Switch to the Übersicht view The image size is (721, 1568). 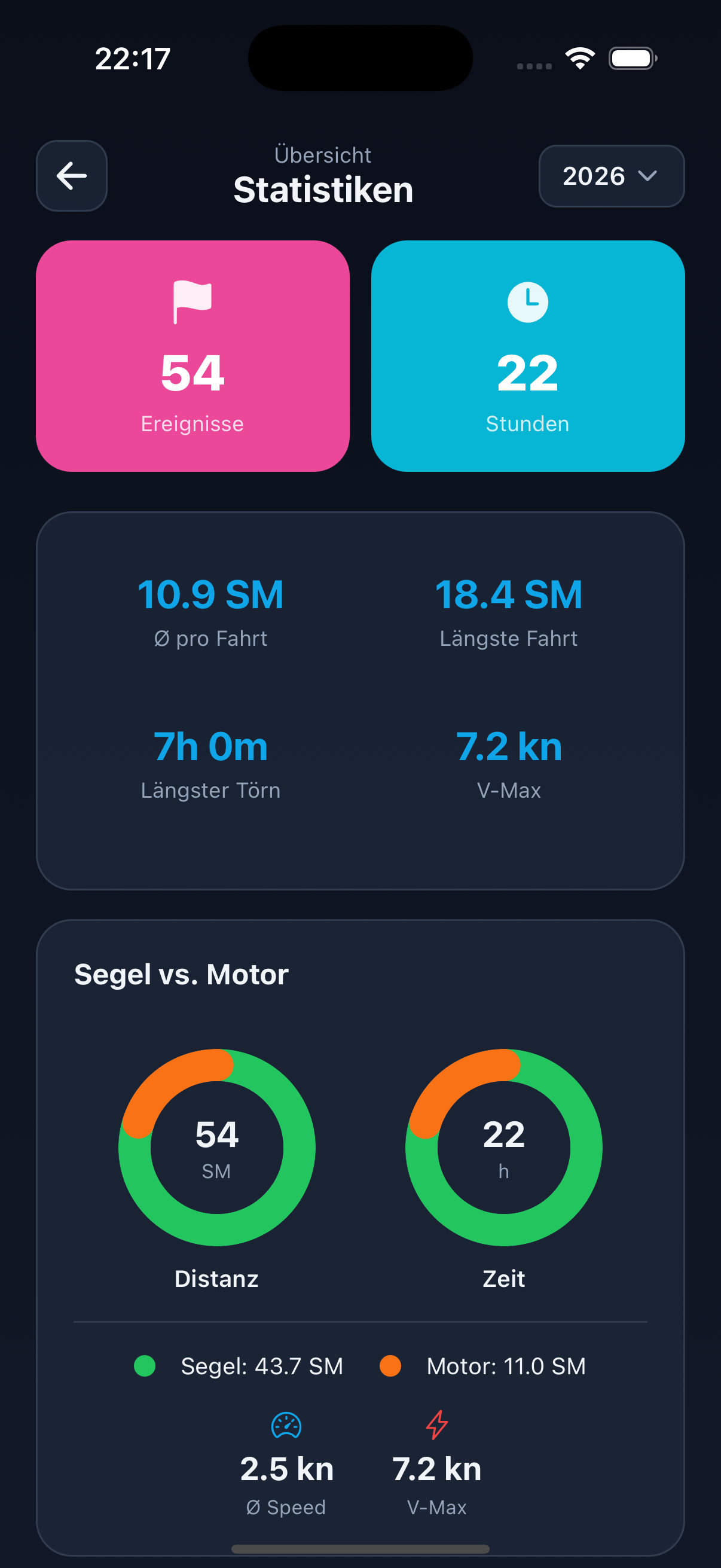323,155
